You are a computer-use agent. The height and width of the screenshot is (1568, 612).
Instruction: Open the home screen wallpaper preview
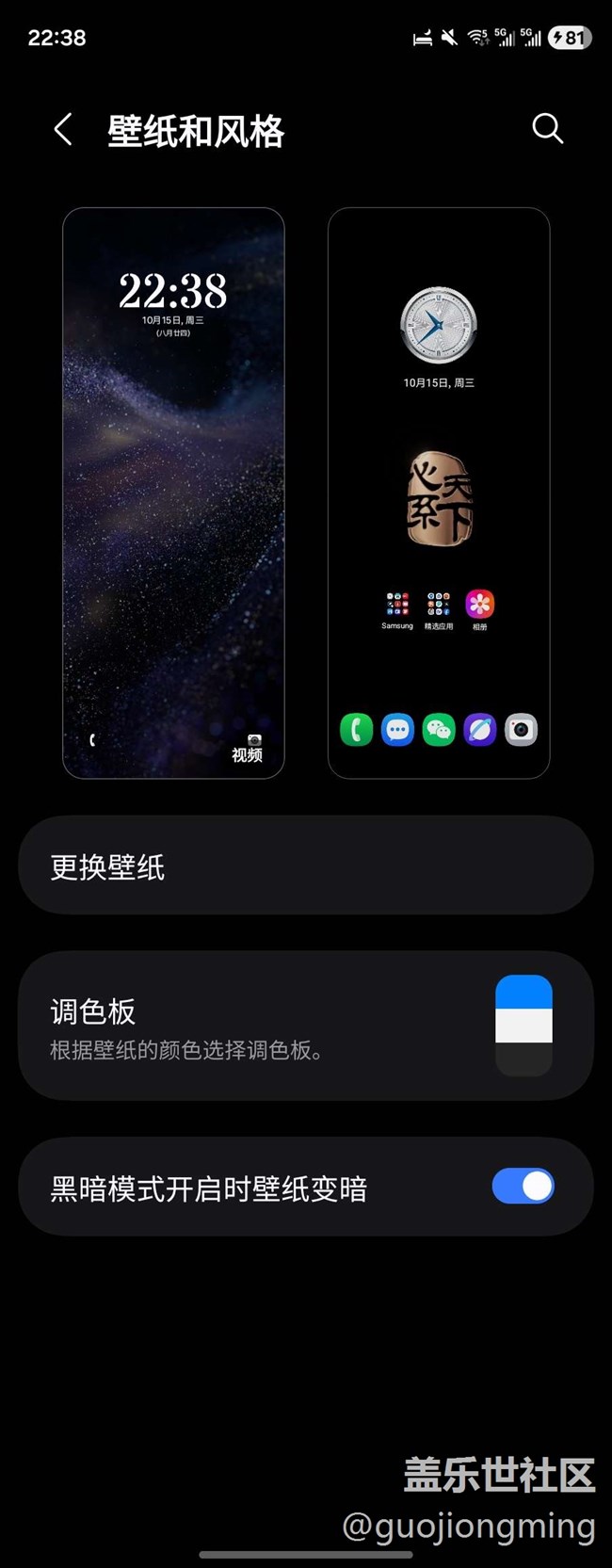click(x=439, y=493)
